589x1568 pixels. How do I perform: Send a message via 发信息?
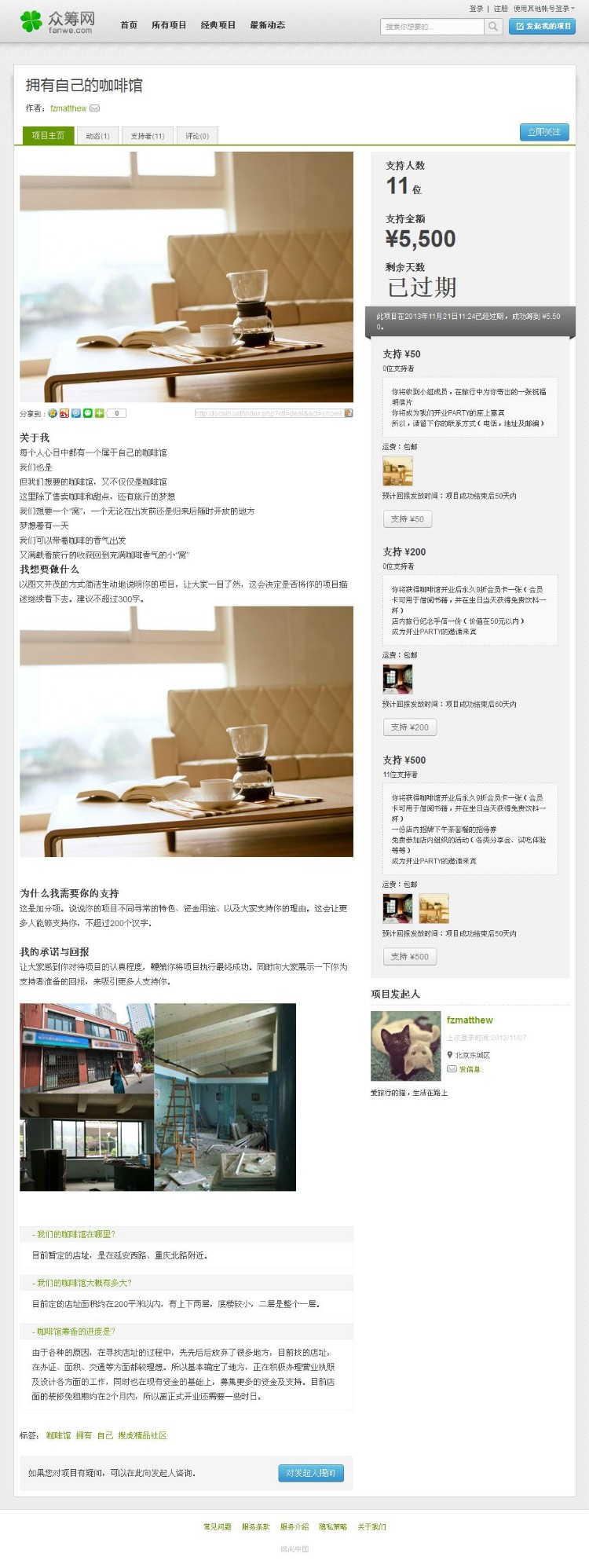pyautogui.click(x=469, y=1069)
